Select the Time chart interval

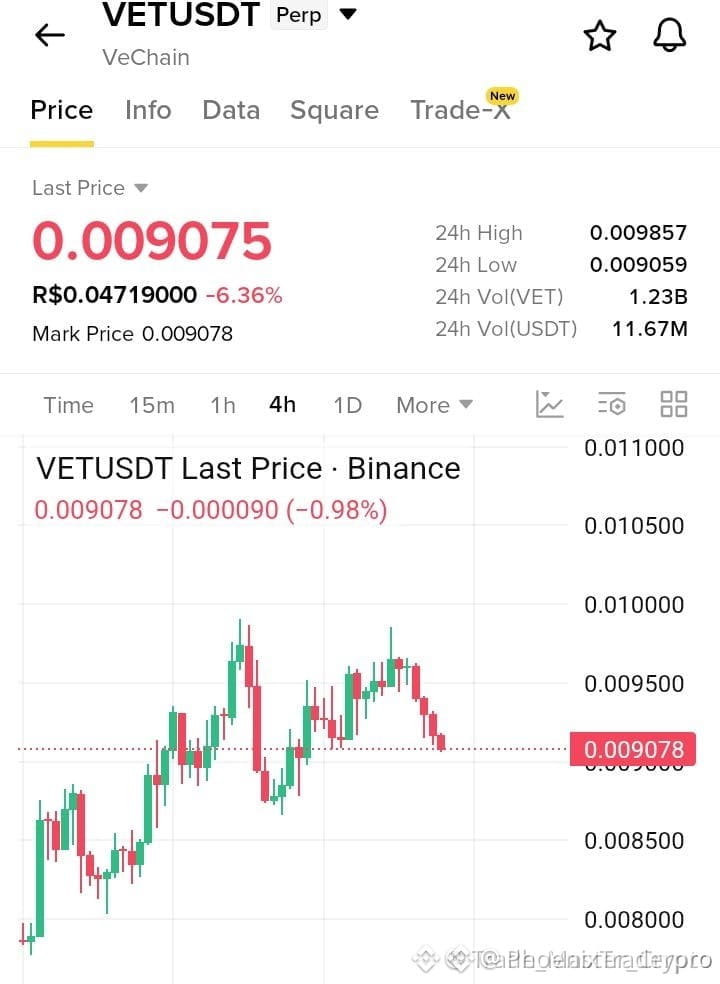click(68, 405)
